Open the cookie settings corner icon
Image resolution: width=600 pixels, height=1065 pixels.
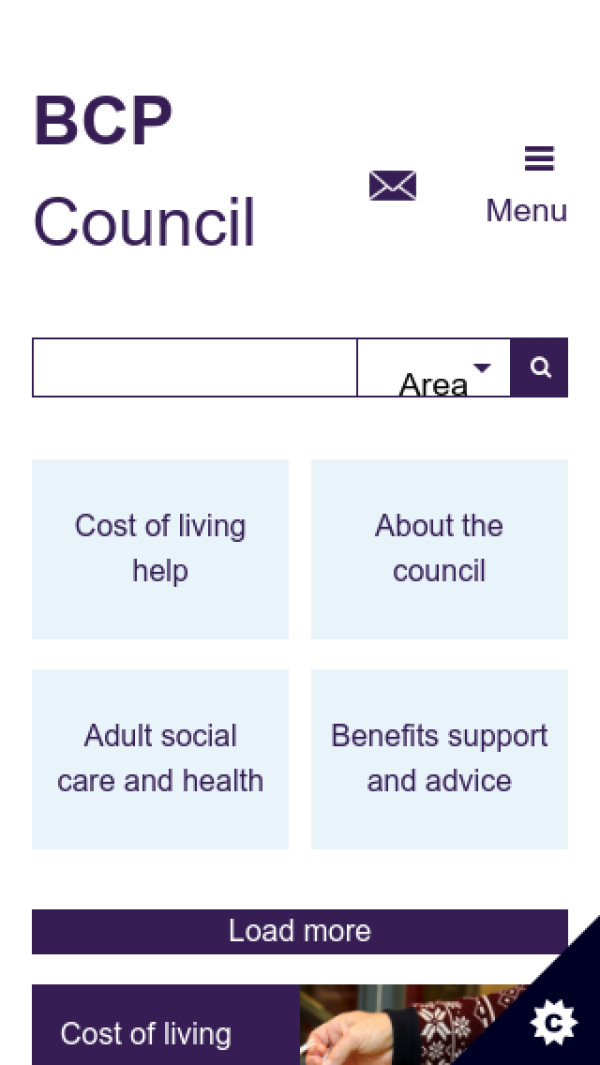553,1021
